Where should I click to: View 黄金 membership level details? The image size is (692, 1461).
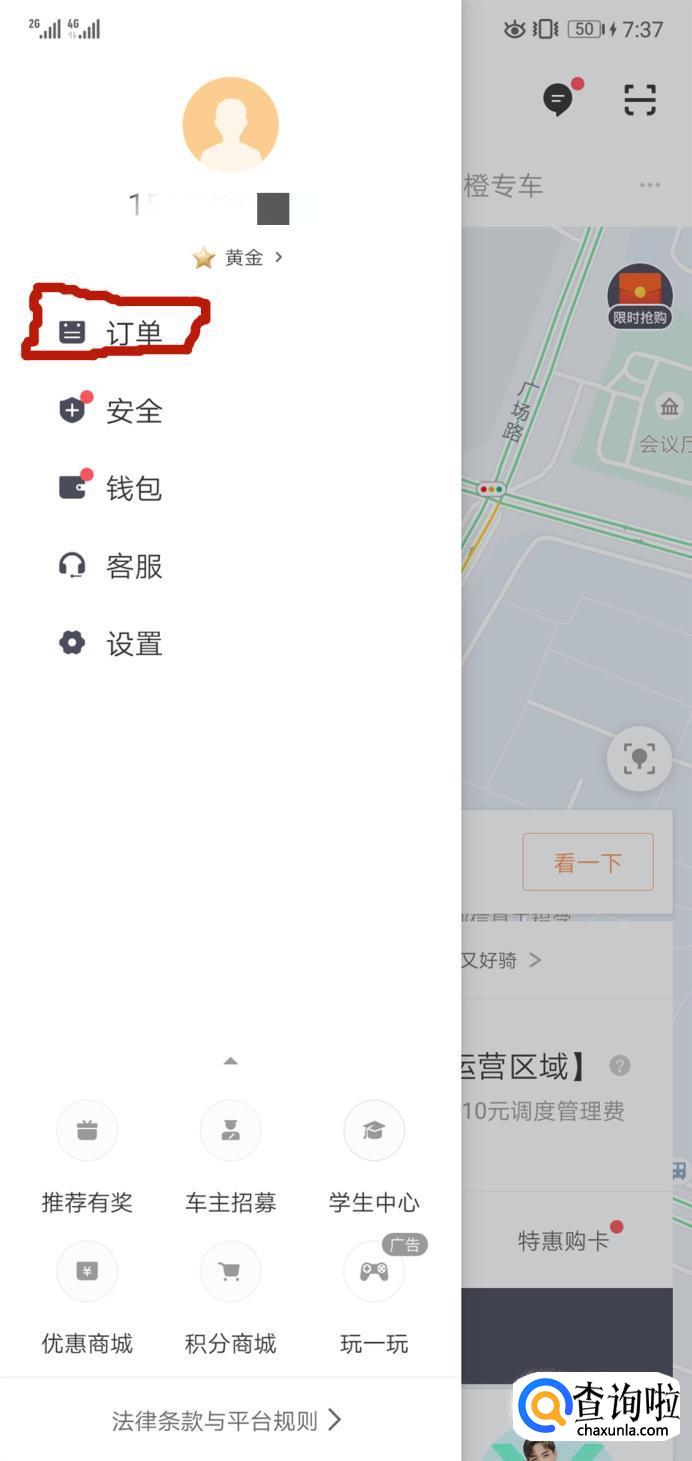coord(240,258)
